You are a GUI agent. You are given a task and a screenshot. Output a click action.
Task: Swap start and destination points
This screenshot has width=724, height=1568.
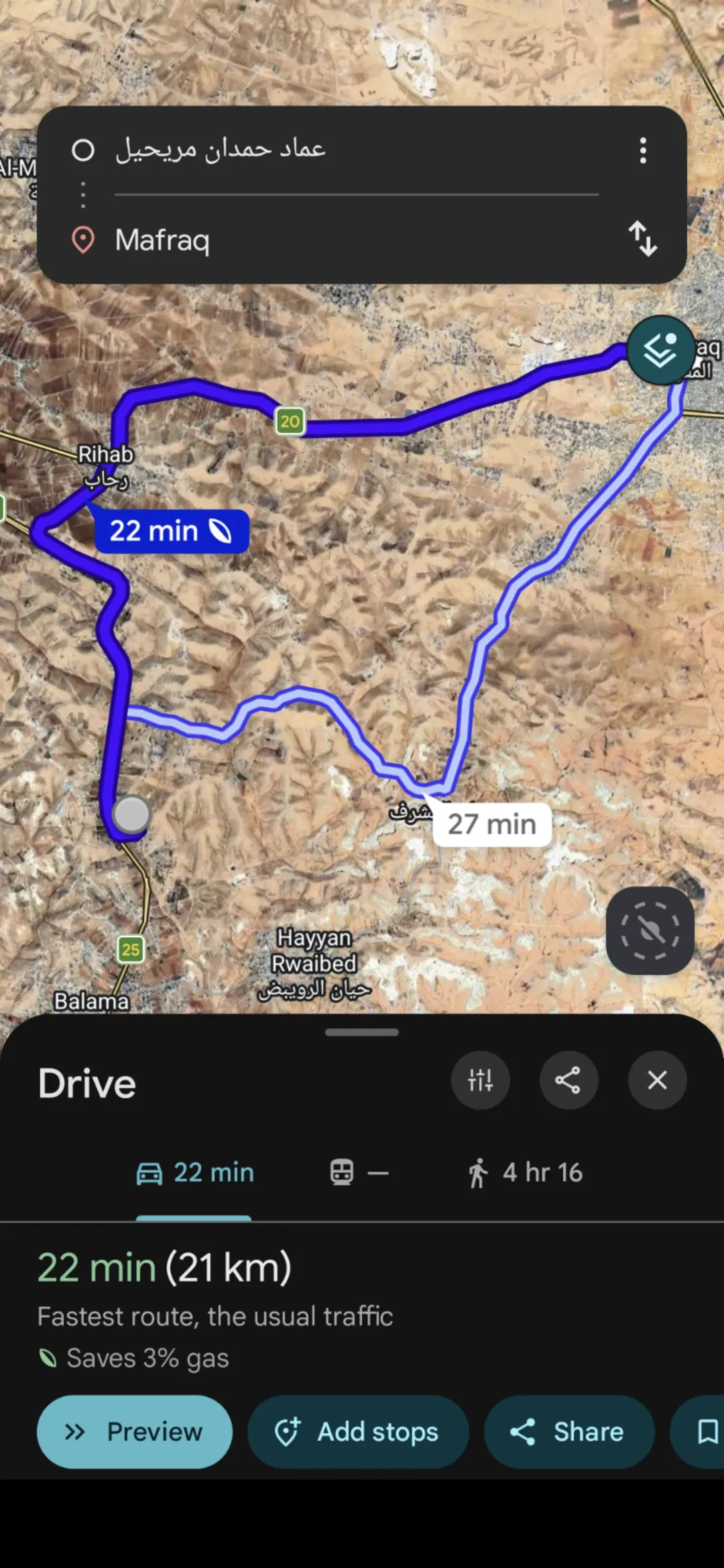pyautogui.click(x=643, y=239)
